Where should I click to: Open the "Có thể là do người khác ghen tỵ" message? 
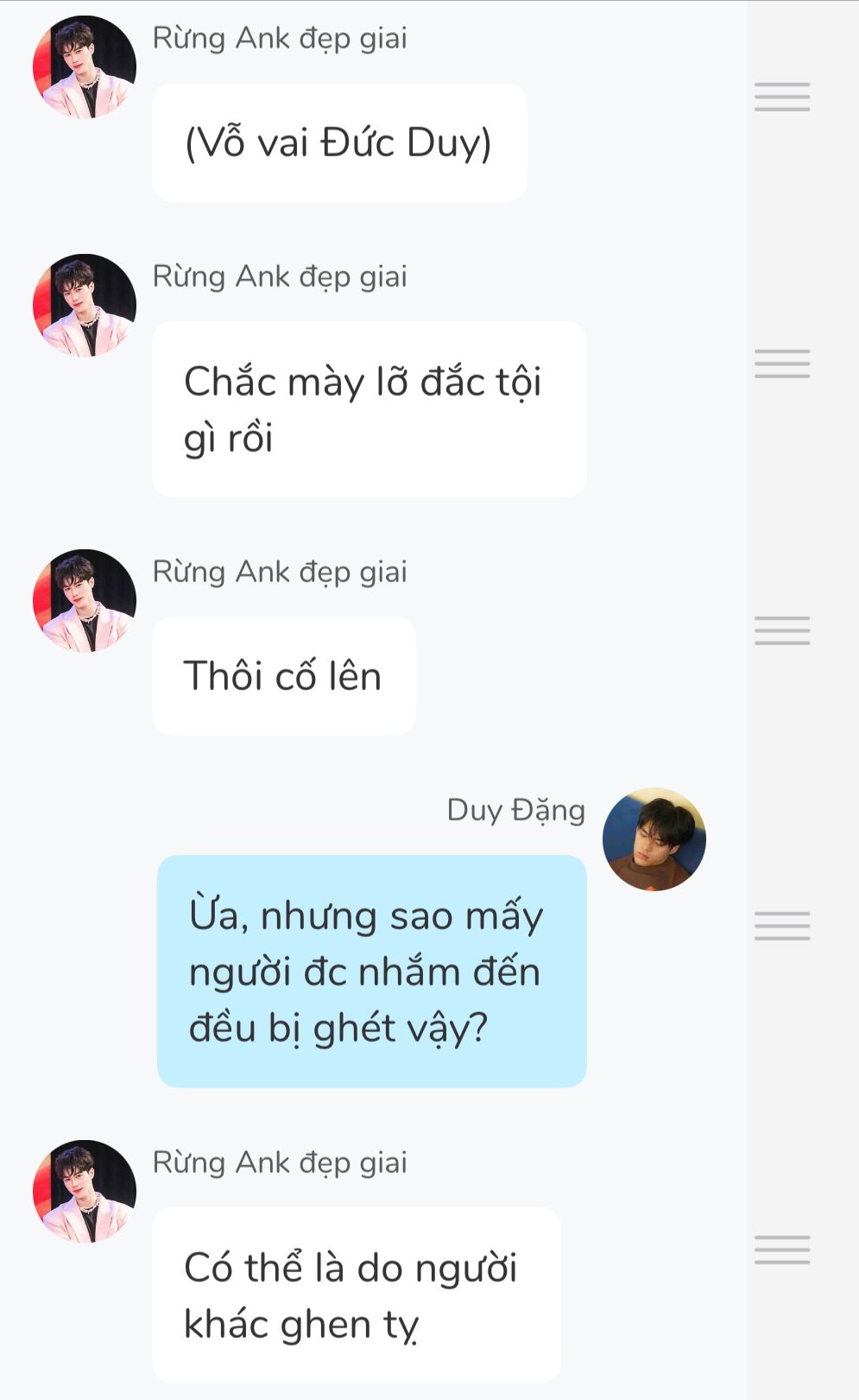[356, 1295]
